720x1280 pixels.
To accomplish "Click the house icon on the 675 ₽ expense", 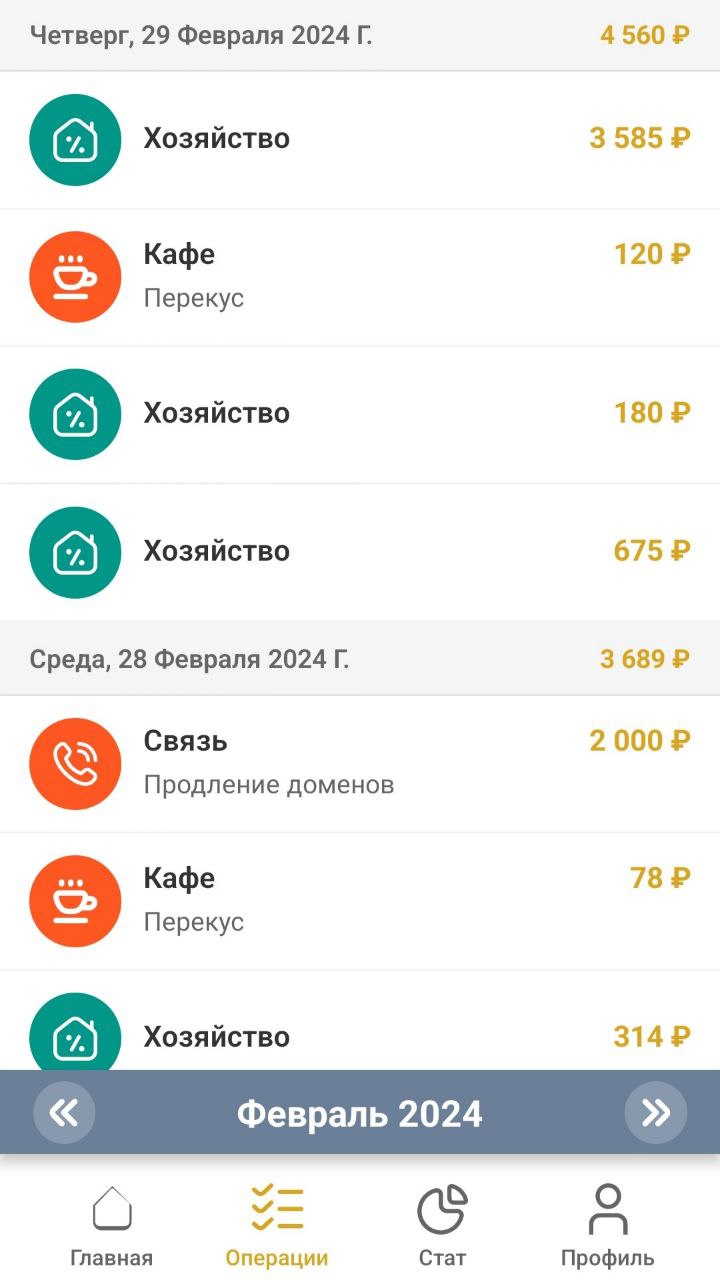I will [x=75, y=552].
